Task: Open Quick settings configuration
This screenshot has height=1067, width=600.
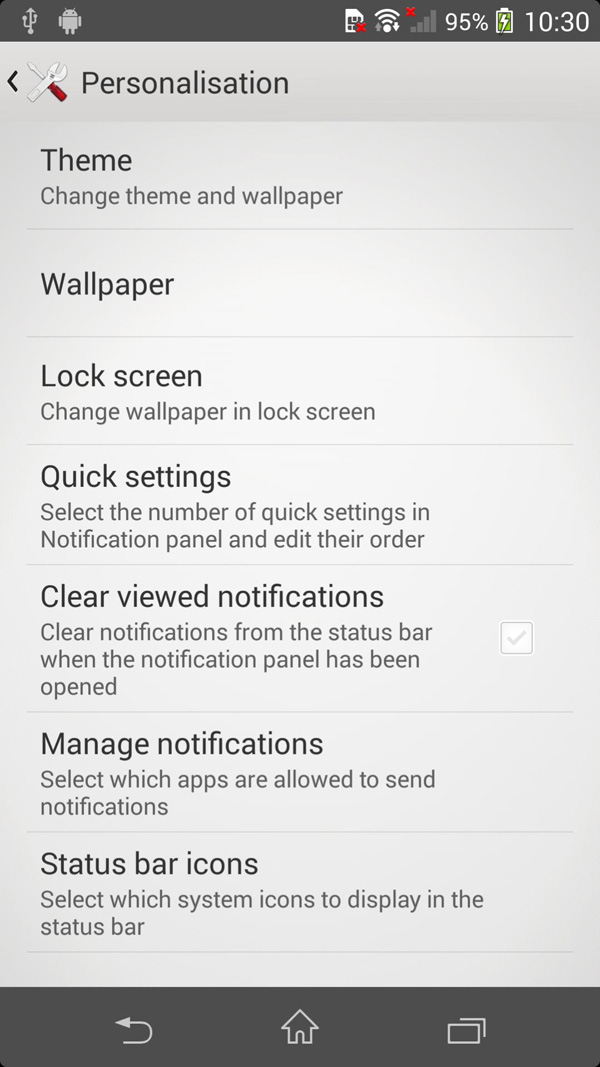Action: tap(300, 506)
